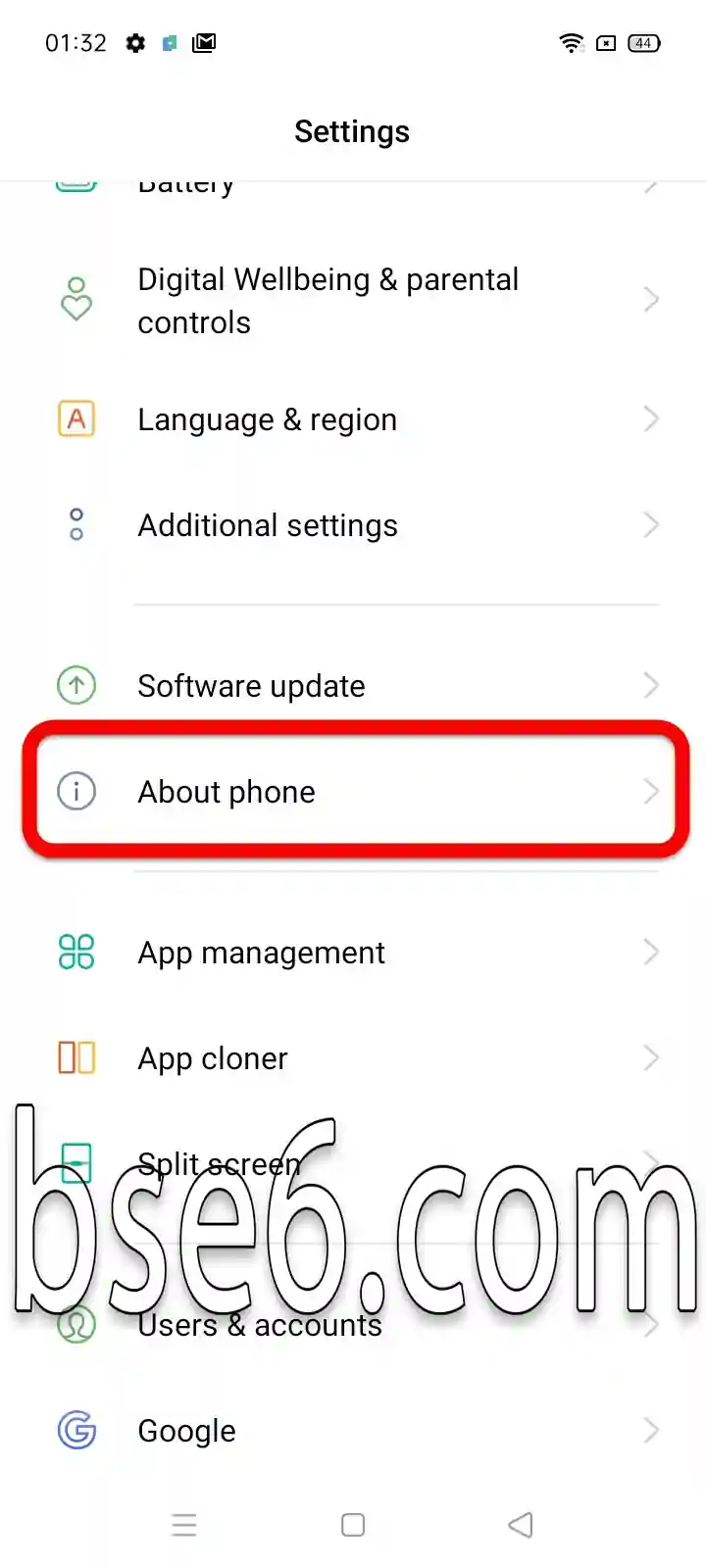The height and width of the screenshot is (1568, 706).
Task: Go to the home screen
Action: [353, 1525]
